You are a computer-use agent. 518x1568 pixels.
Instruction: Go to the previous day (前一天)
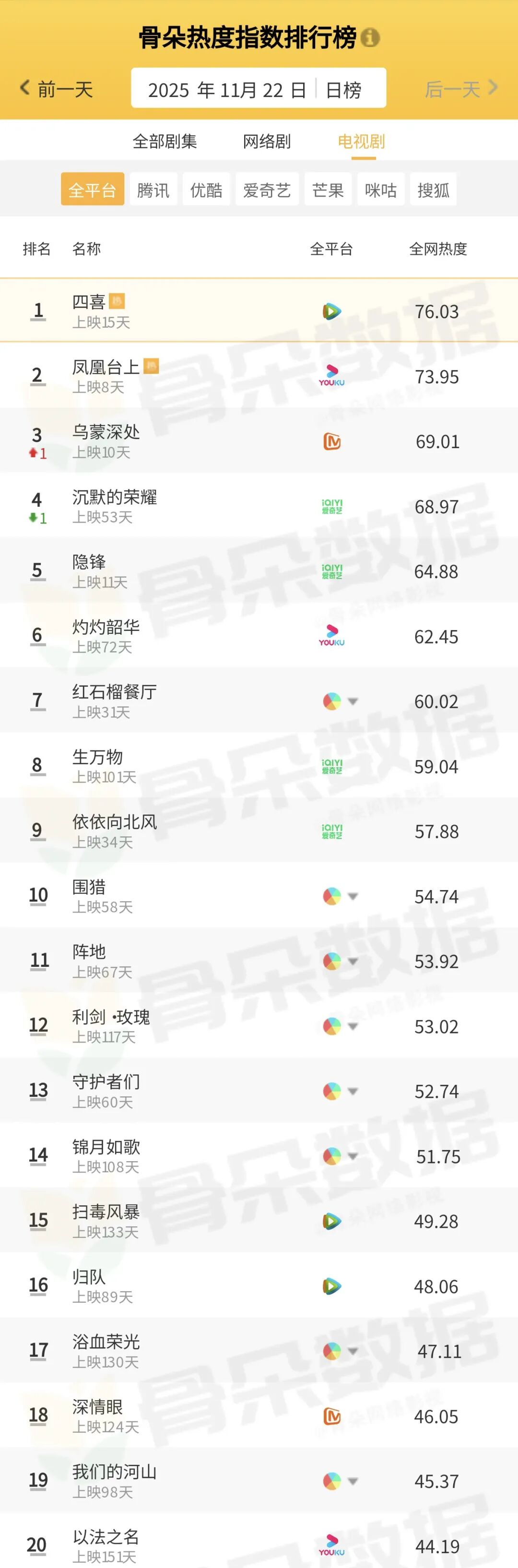(x=56, y=89)
